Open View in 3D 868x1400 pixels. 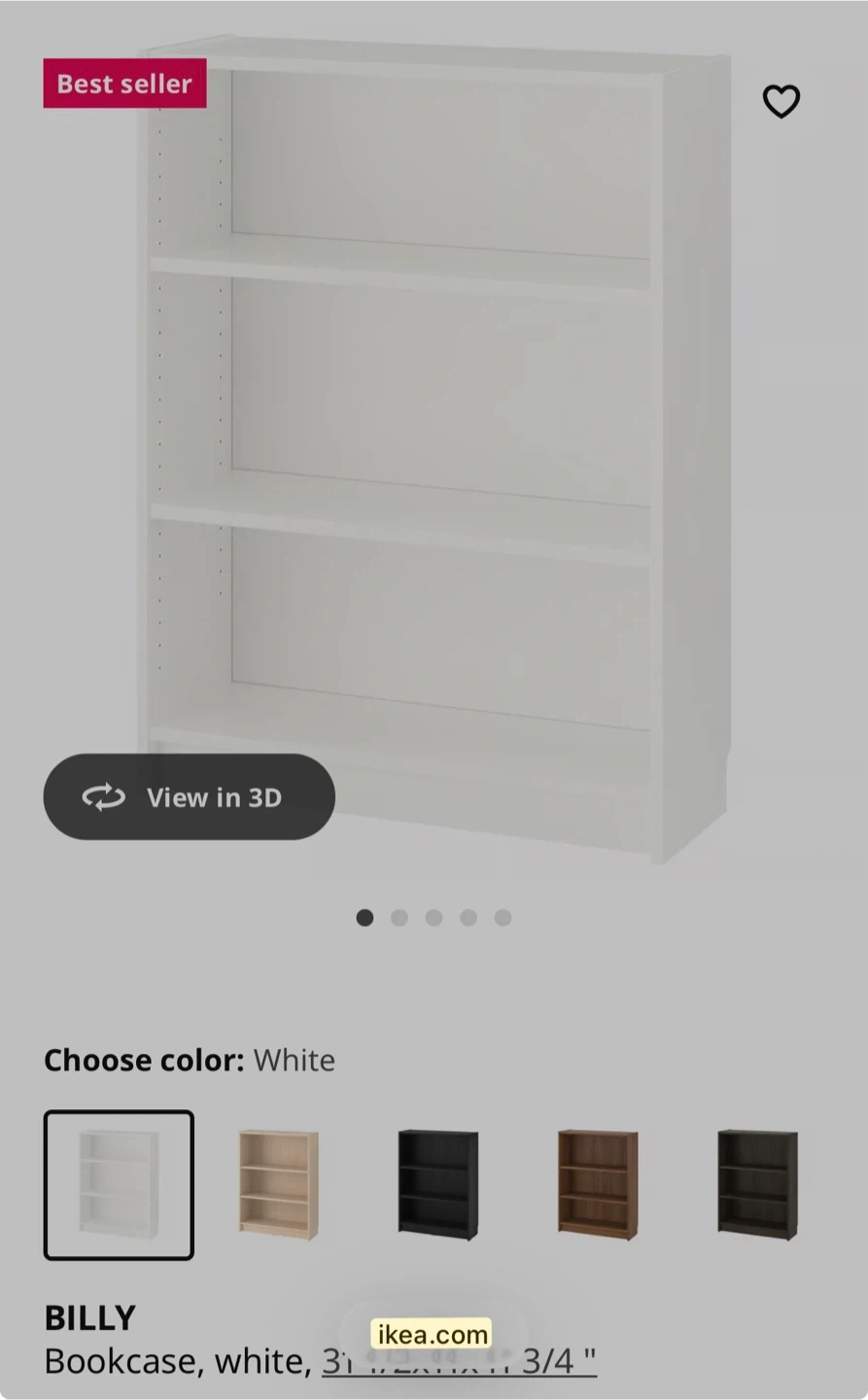[x=190, y=797]
